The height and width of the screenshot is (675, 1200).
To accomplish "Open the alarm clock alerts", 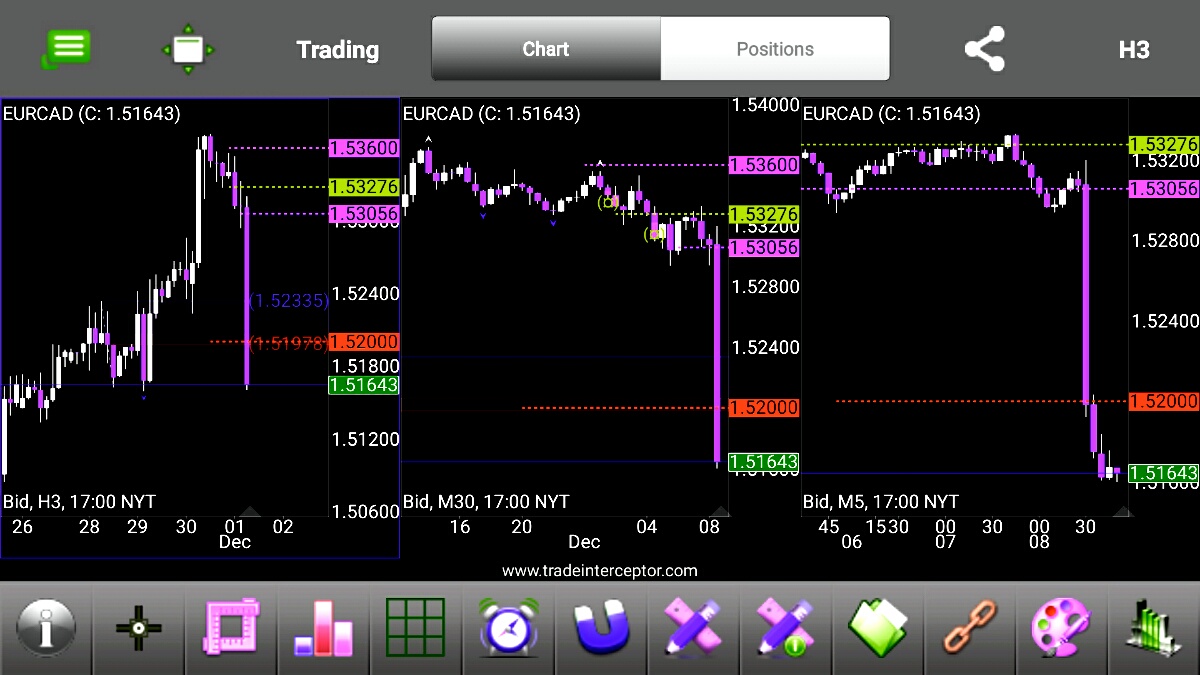I will pos(508,629).
